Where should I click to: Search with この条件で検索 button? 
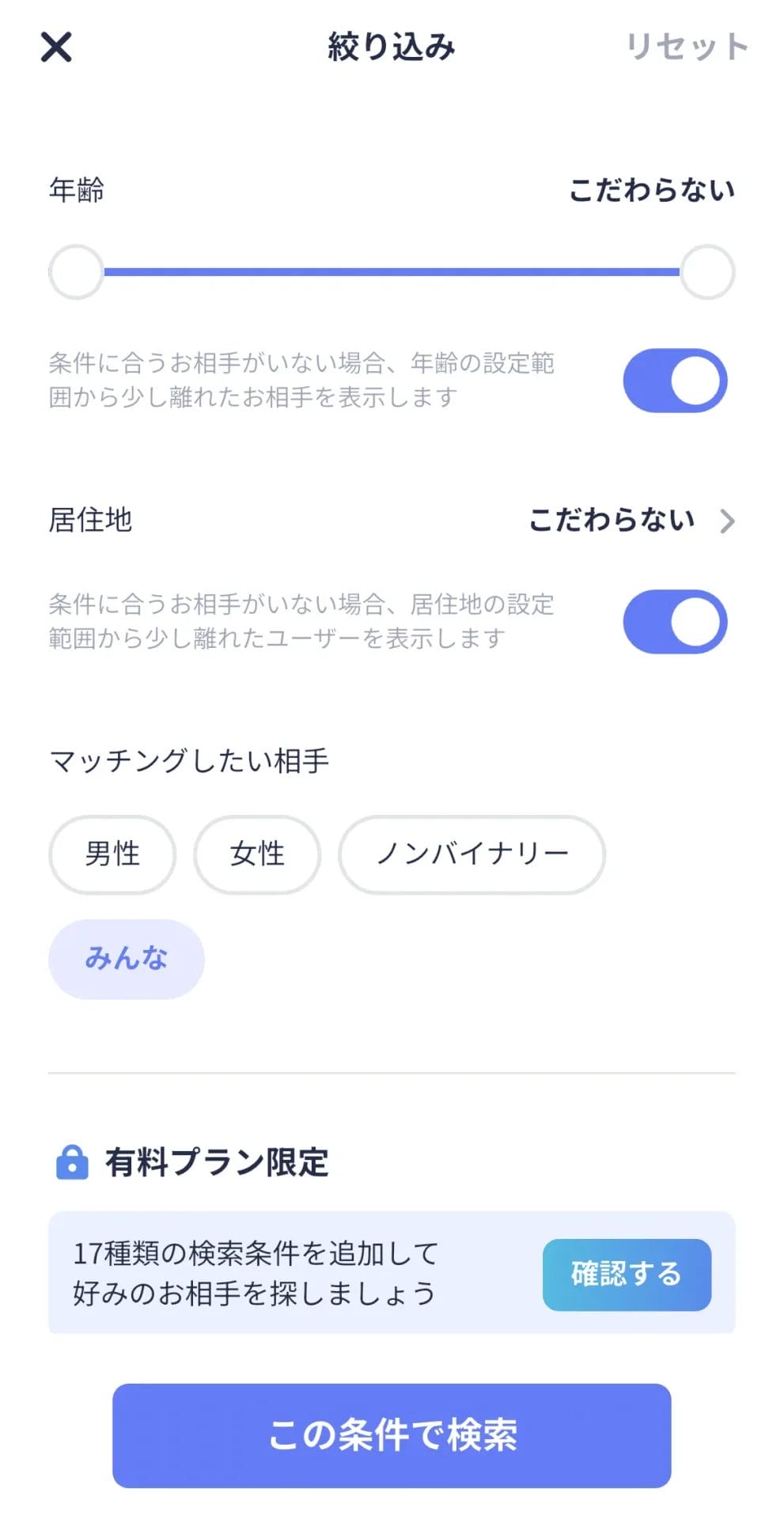(x=392, y=1435)
